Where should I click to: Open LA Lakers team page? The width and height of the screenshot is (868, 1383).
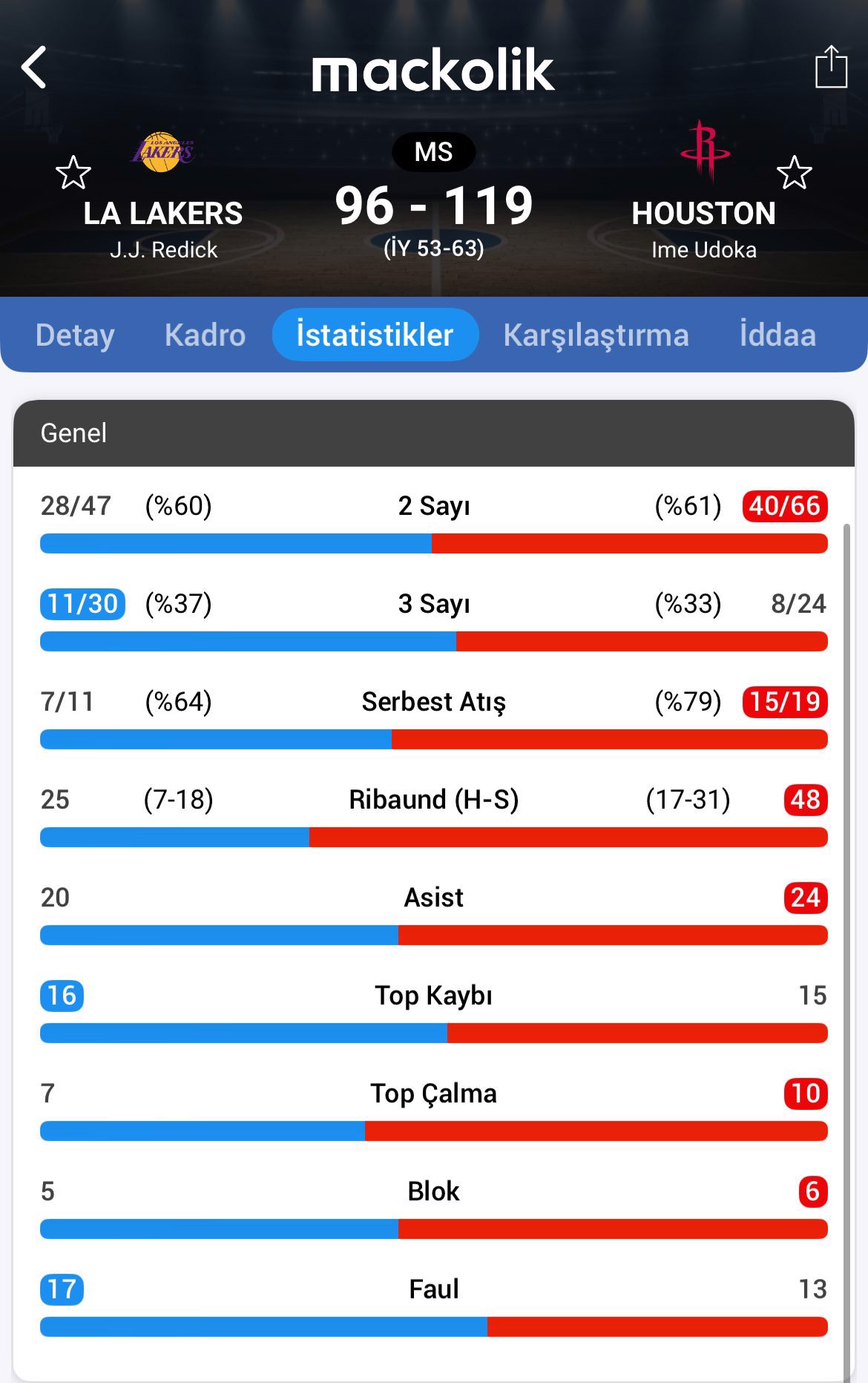tap(163, 212)
